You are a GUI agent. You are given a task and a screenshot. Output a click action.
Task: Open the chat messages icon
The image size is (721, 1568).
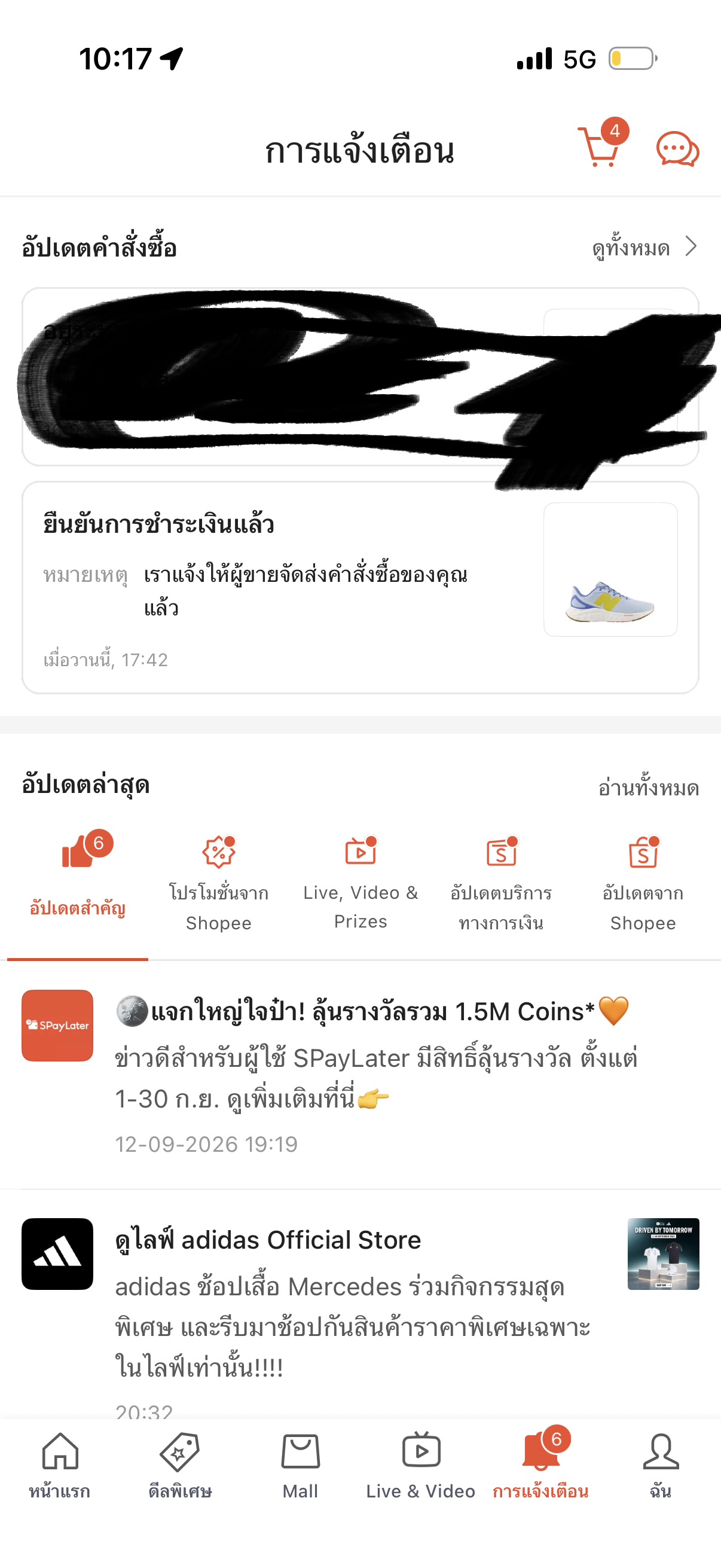pyautogui.click(x=678, y=148)
